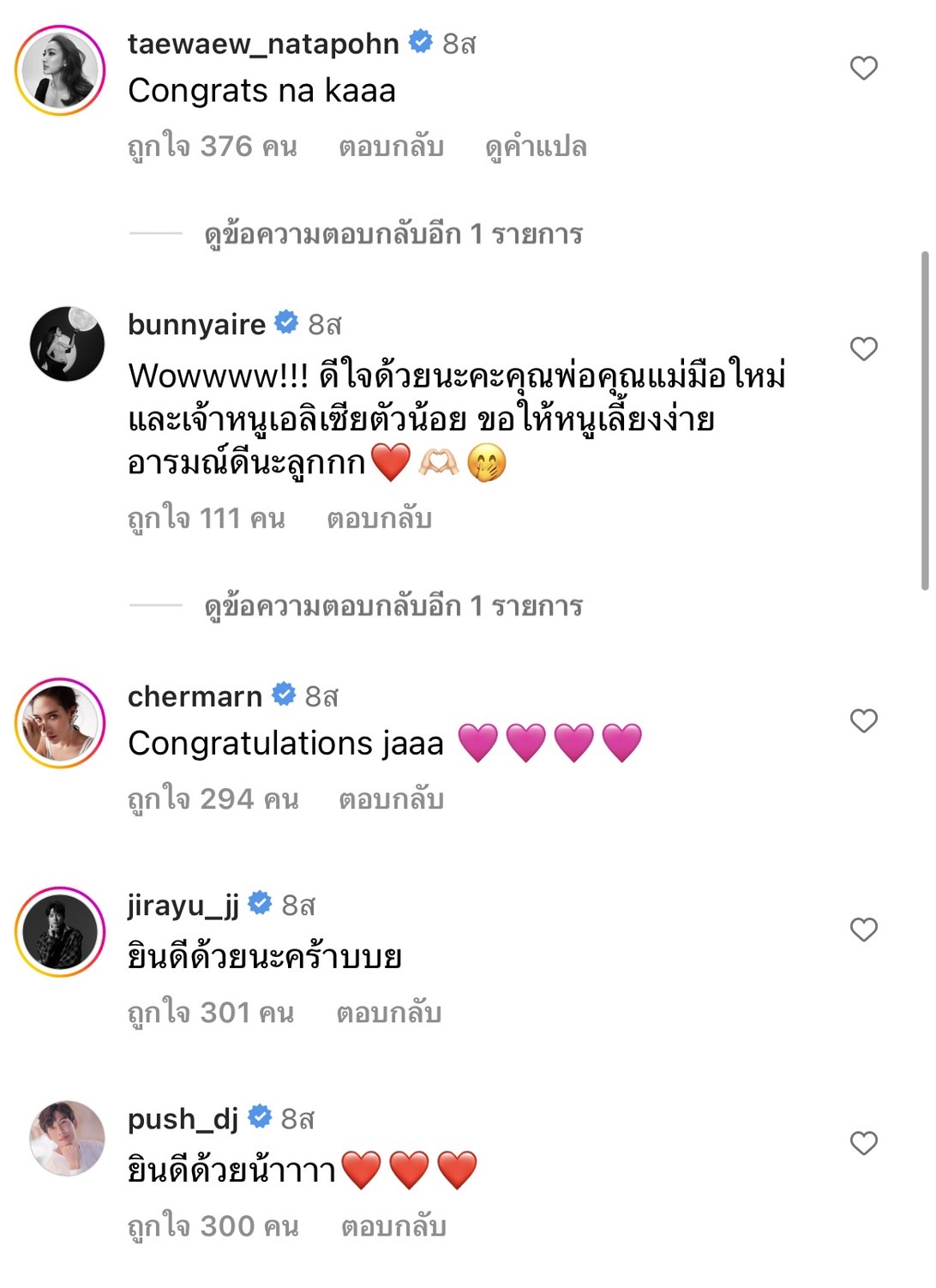This screenshot has width=936, height=1288.
Task: Open jirayu_jj's profile via username
Action: 183,905
